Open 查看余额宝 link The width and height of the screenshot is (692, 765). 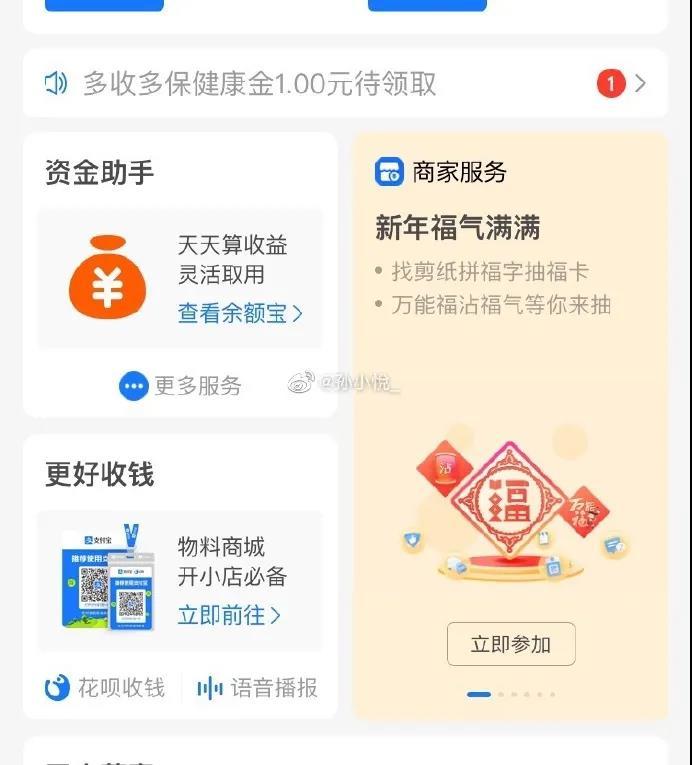[x=240, y=313]
